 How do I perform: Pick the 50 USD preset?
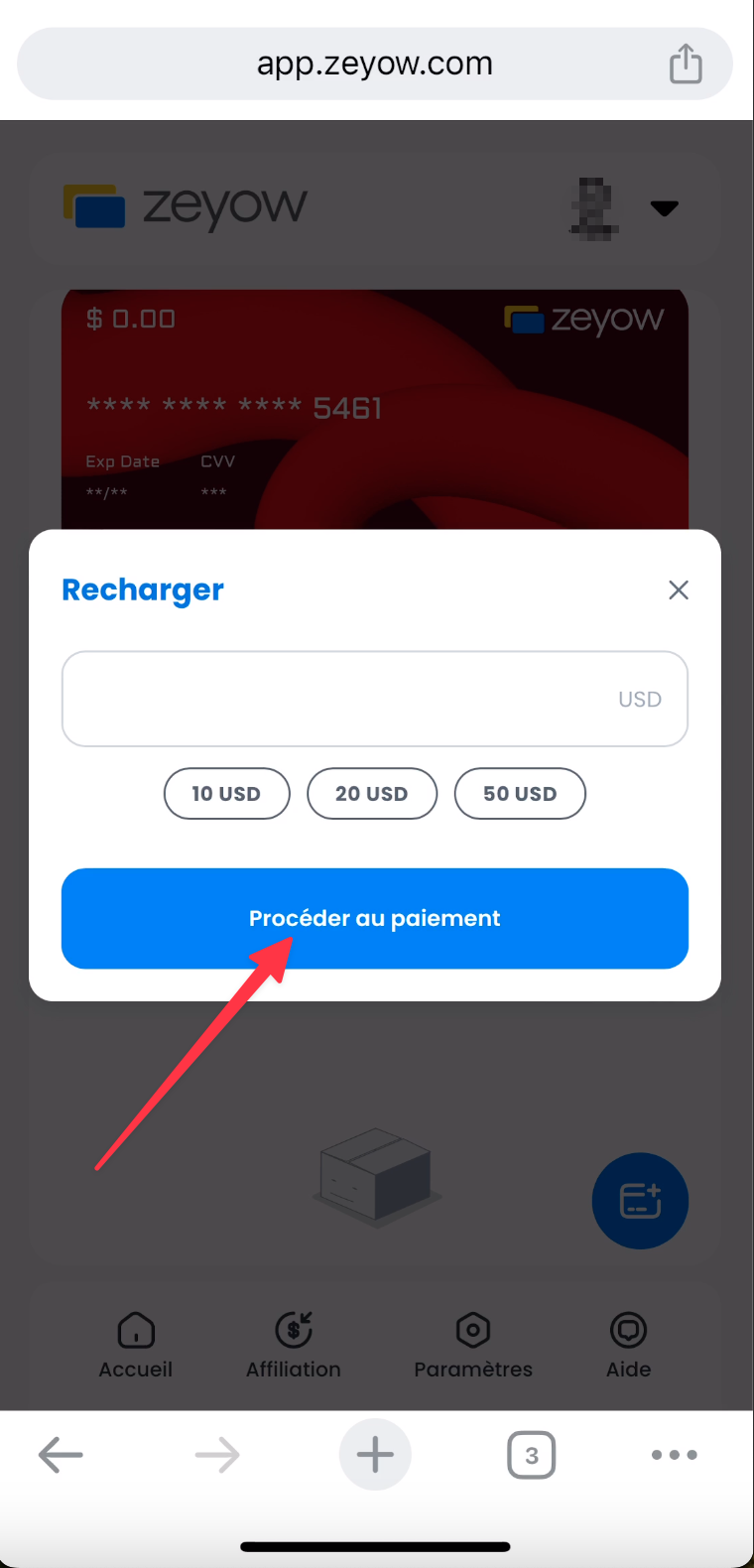[520, 794]
